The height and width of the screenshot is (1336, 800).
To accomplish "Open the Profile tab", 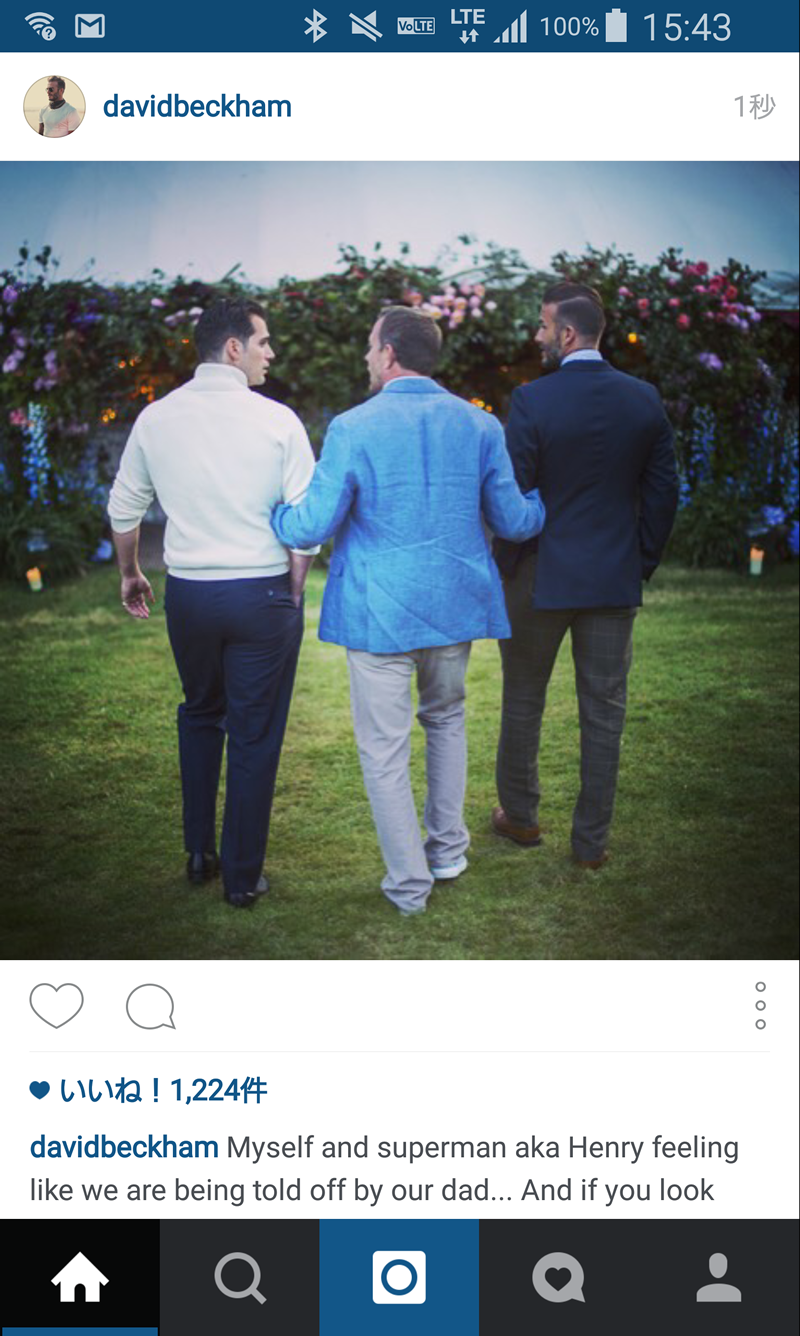I will pos(719,1277).
